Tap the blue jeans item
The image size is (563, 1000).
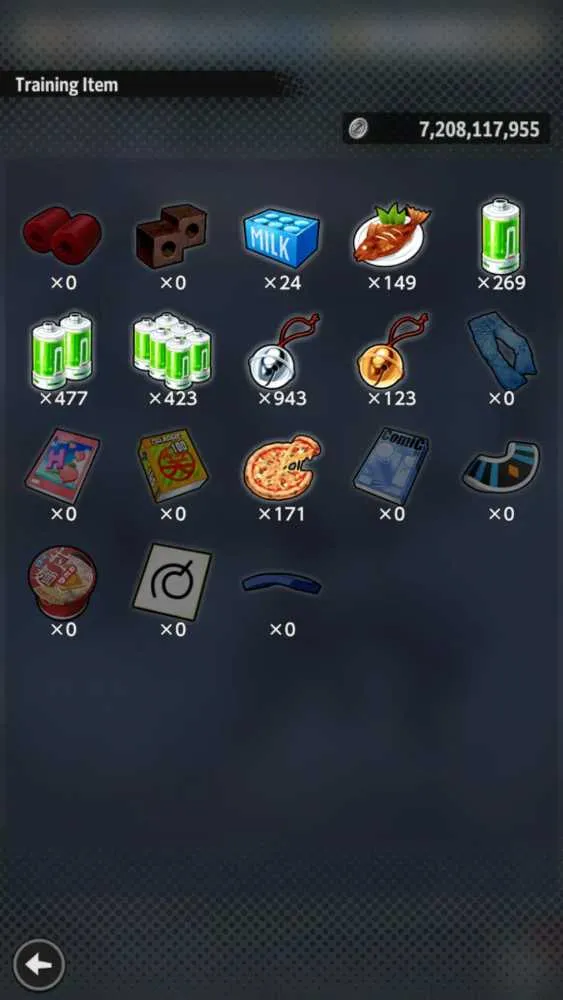point(501,351)
